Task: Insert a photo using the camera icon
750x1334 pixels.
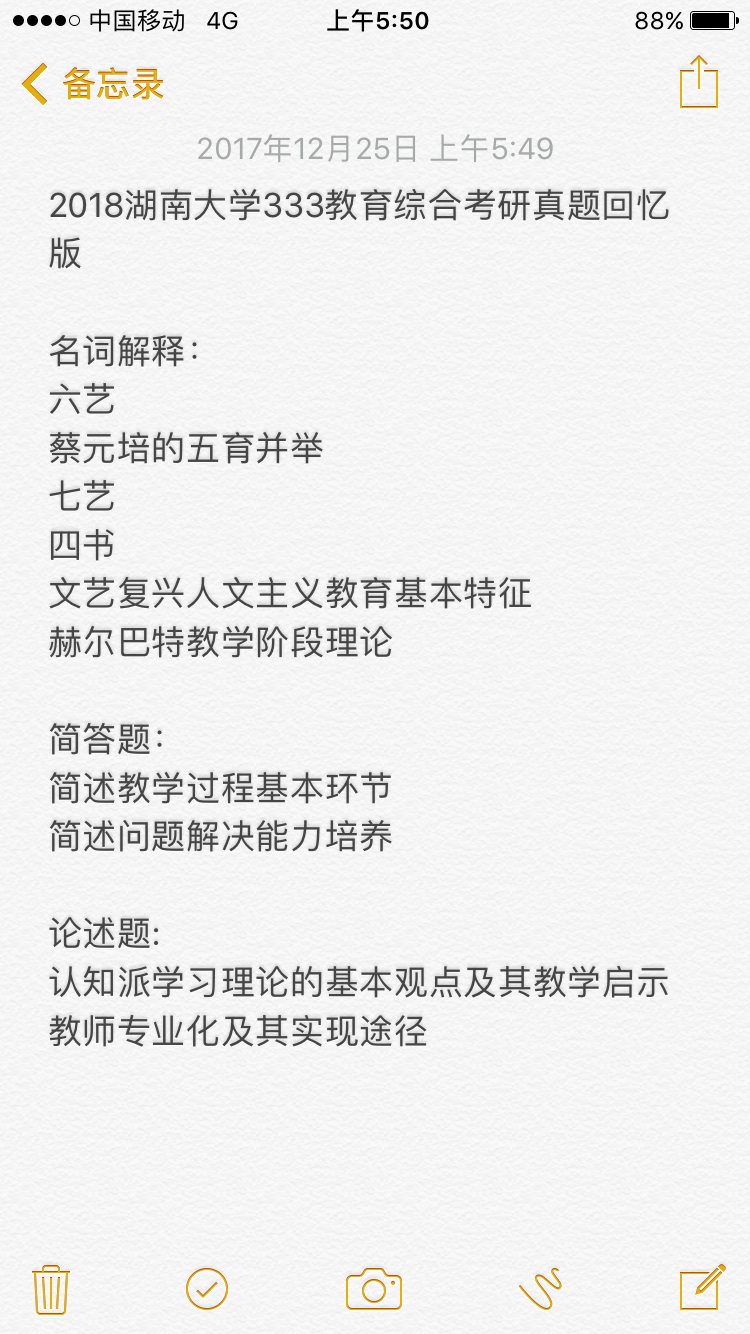Action: pyautogui.click(x=374, y=1288)
